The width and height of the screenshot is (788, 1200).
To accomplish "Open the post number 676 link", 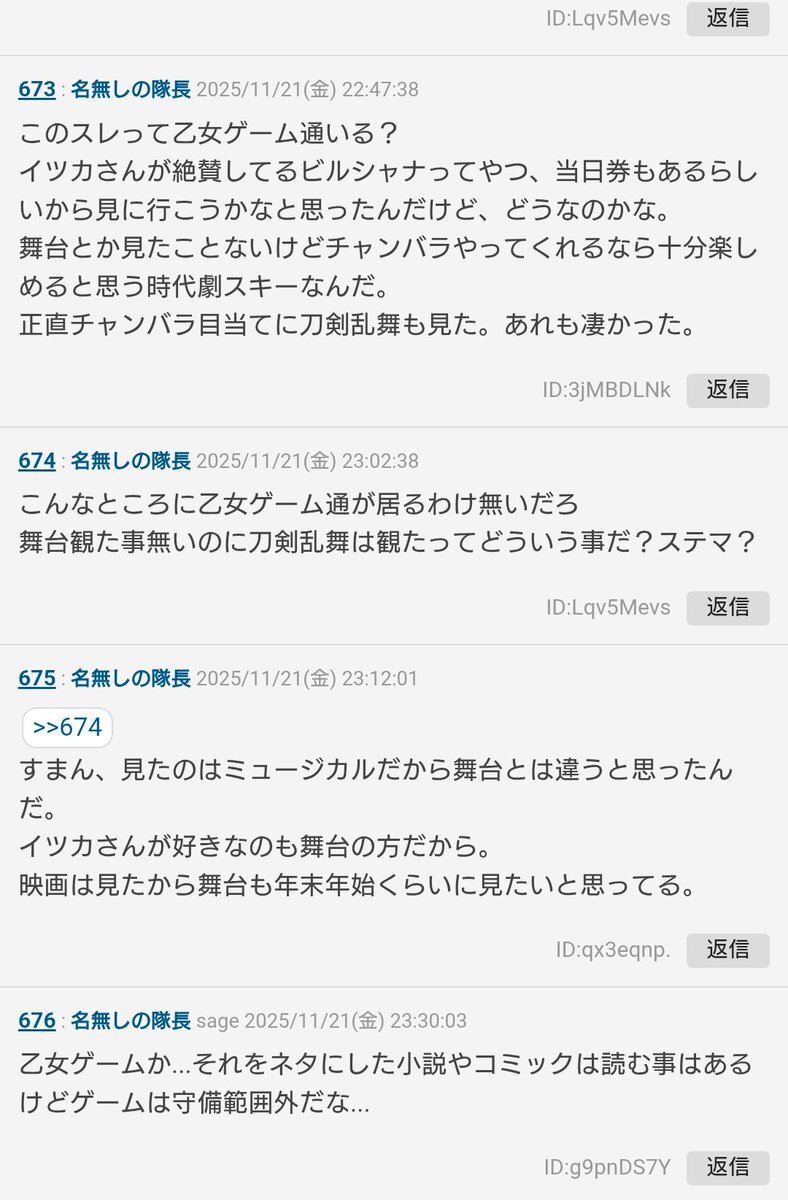I will (37, 1021).
